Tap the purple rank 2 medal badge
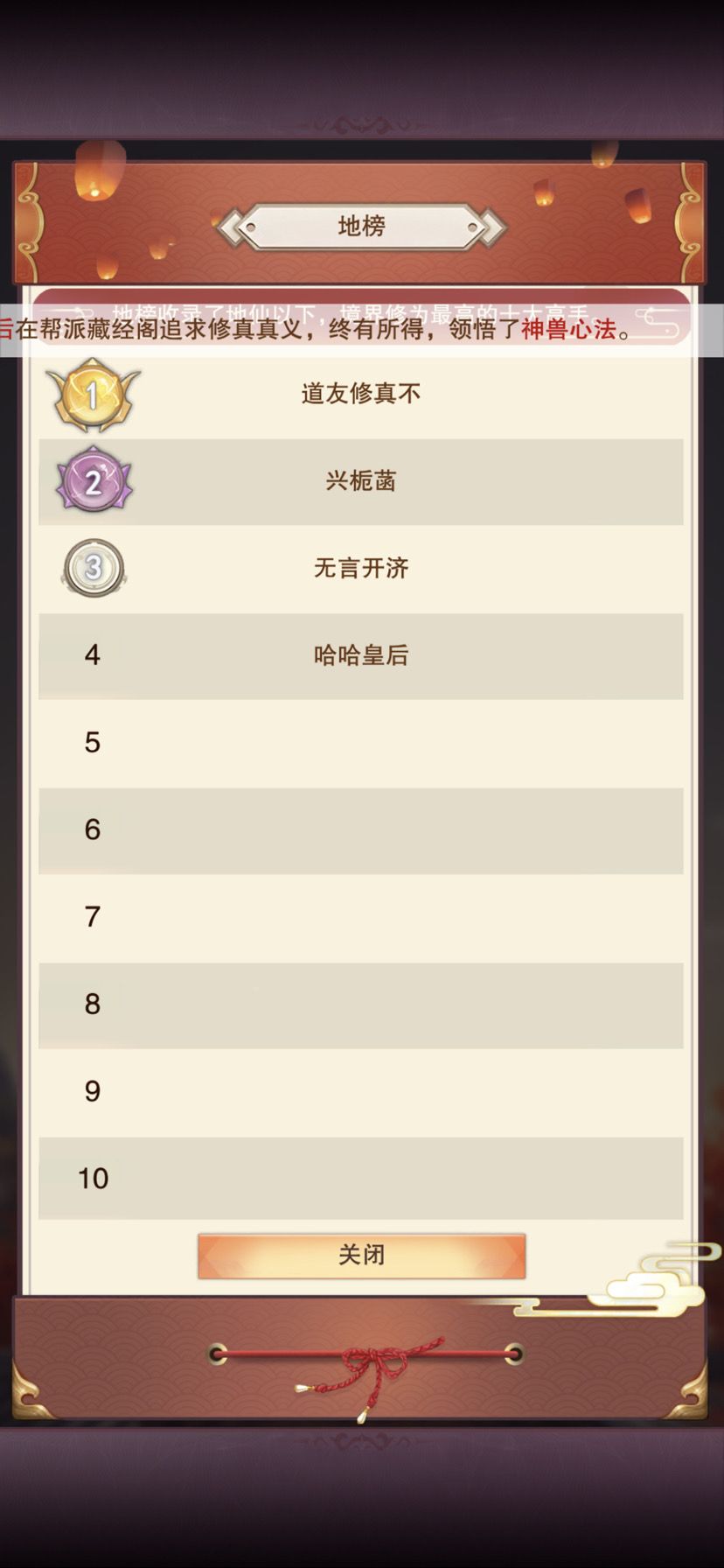724x1568 pixels. pos(93,480)
